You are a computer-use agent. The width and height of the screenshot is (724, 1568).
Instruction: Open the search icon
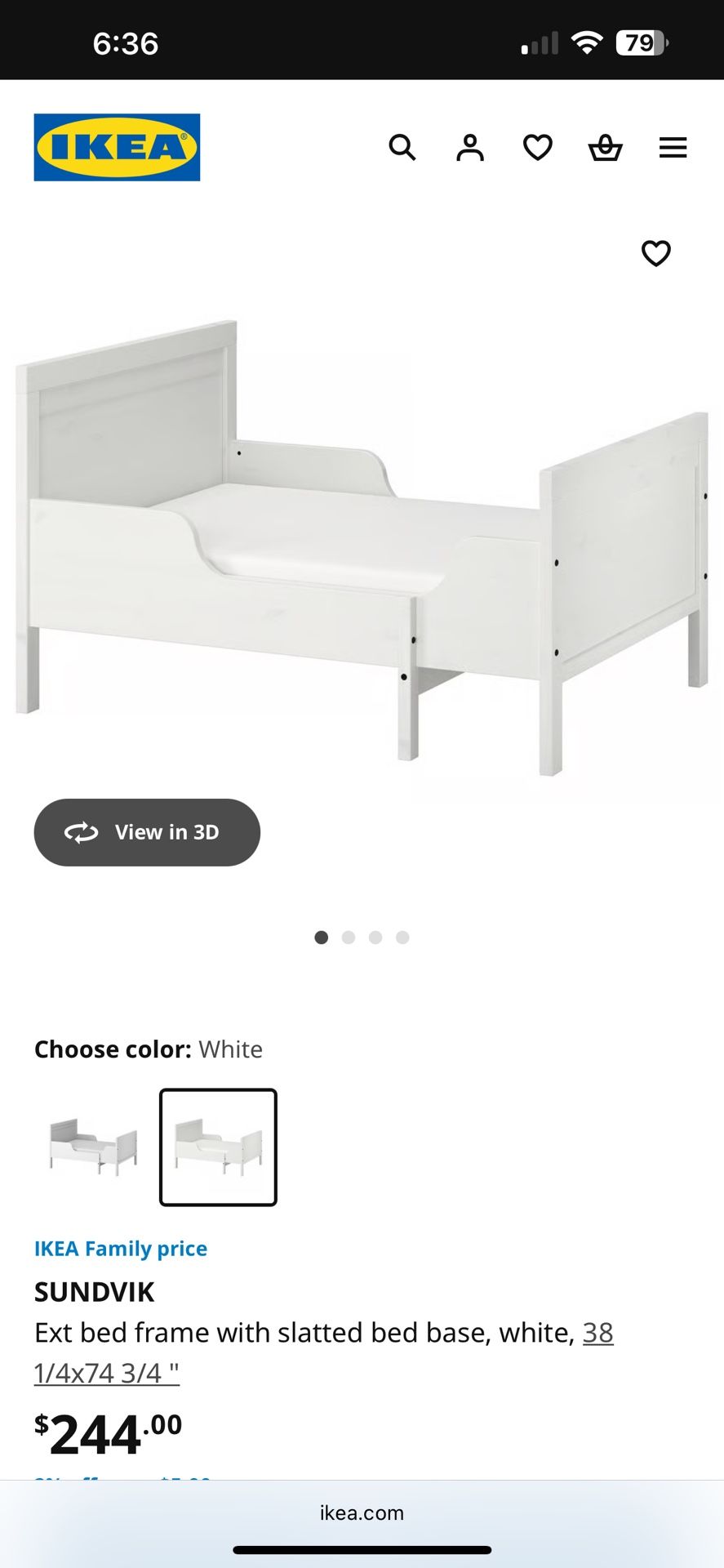402,148
